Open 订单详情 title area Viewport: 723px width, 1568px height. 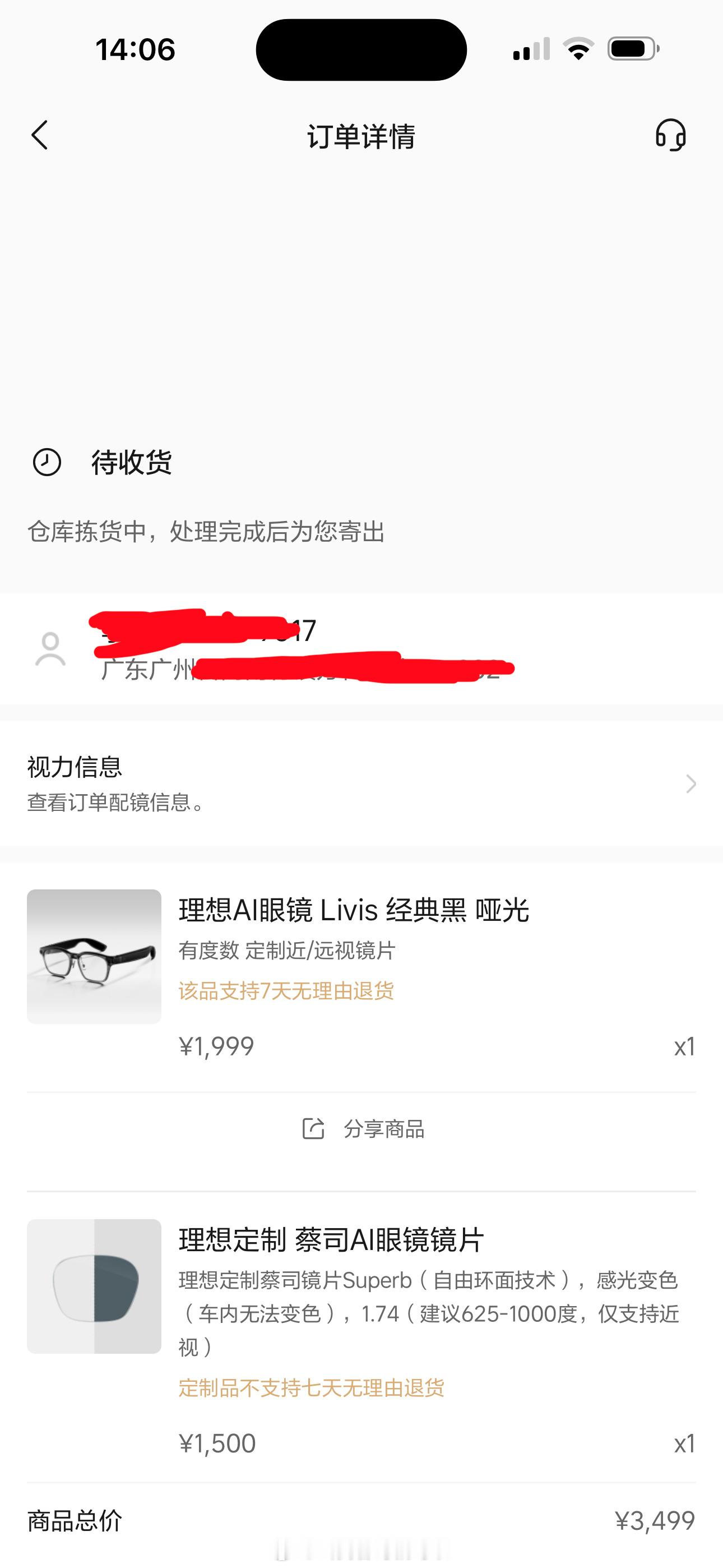[361, 137]
